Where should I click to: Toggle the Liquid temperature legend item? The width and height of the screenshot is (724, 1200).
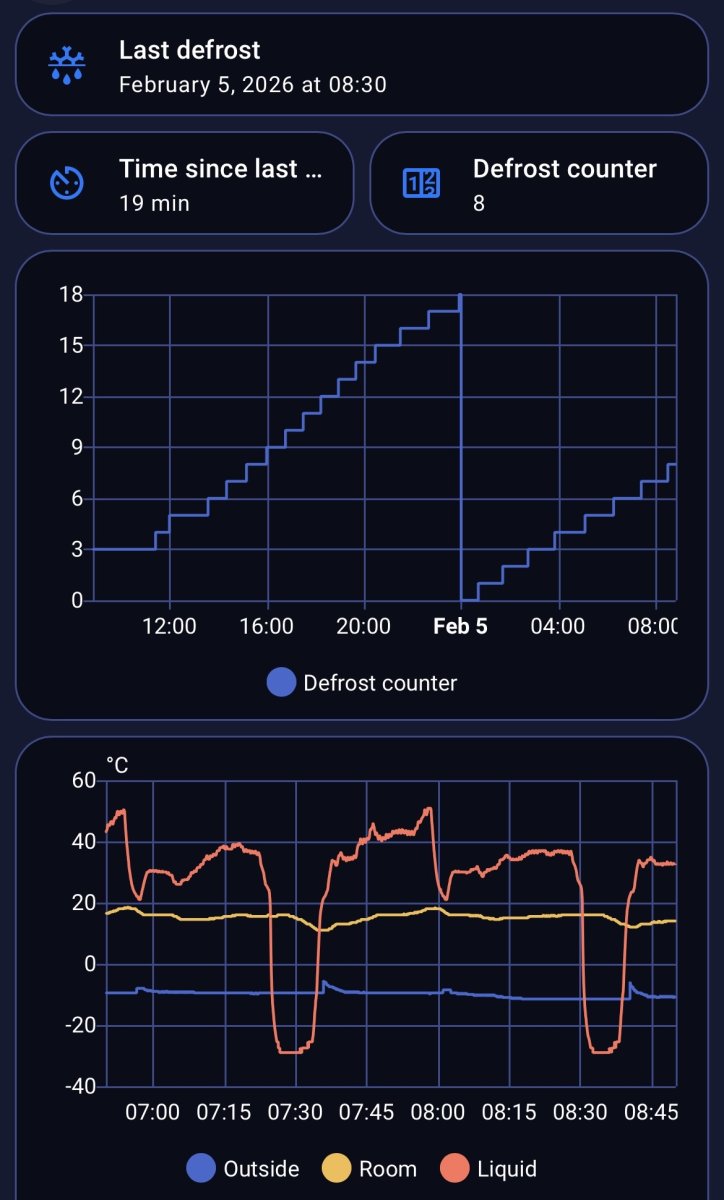490,1168
